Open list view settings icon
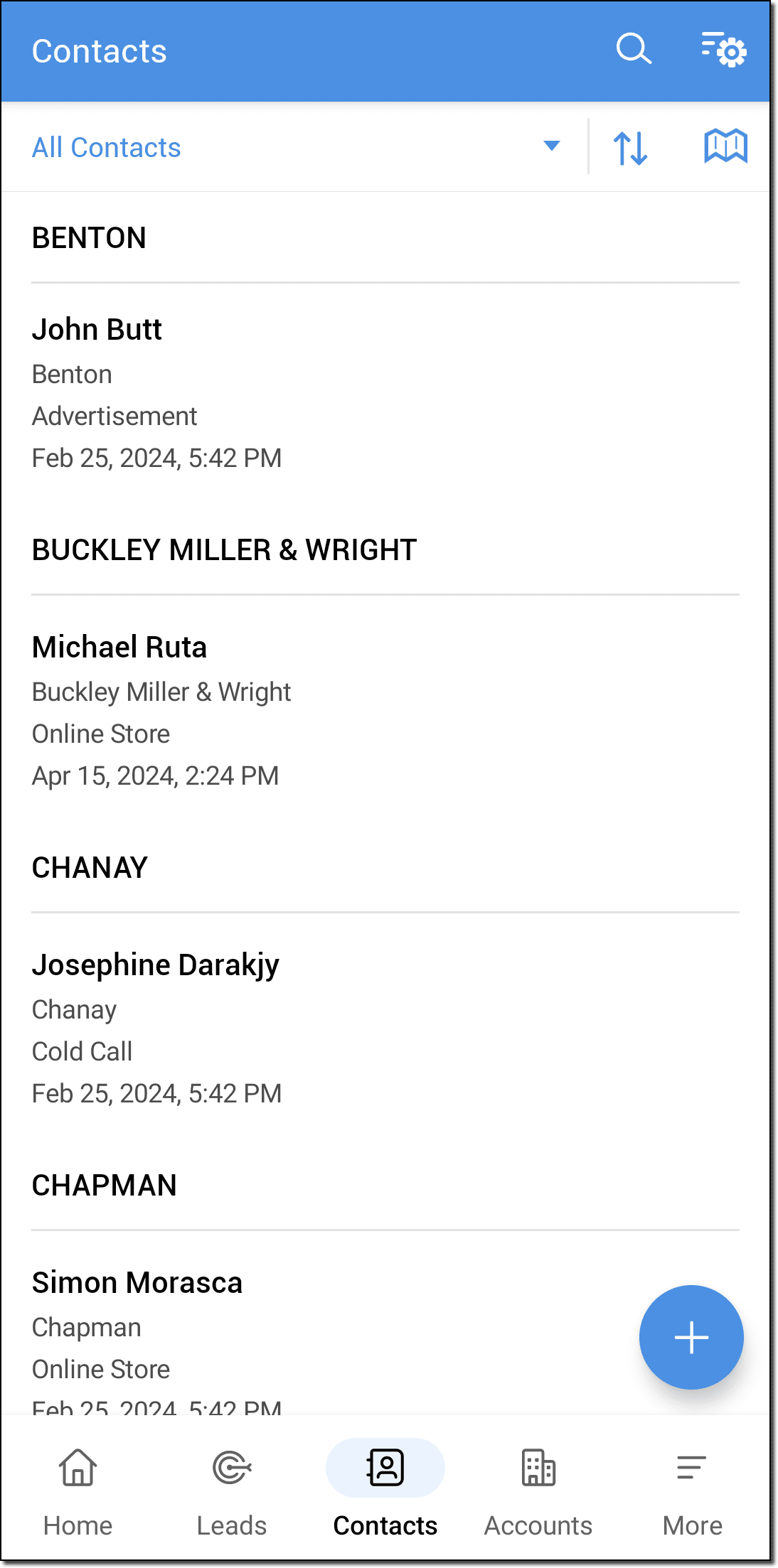 point(723,50)
